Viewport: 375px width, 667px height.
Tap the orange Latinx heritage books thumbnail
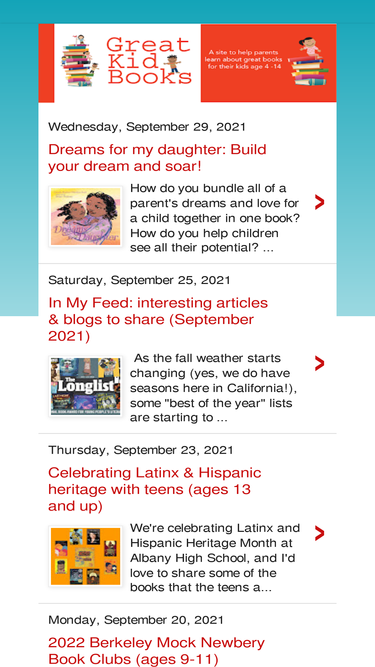85,556
